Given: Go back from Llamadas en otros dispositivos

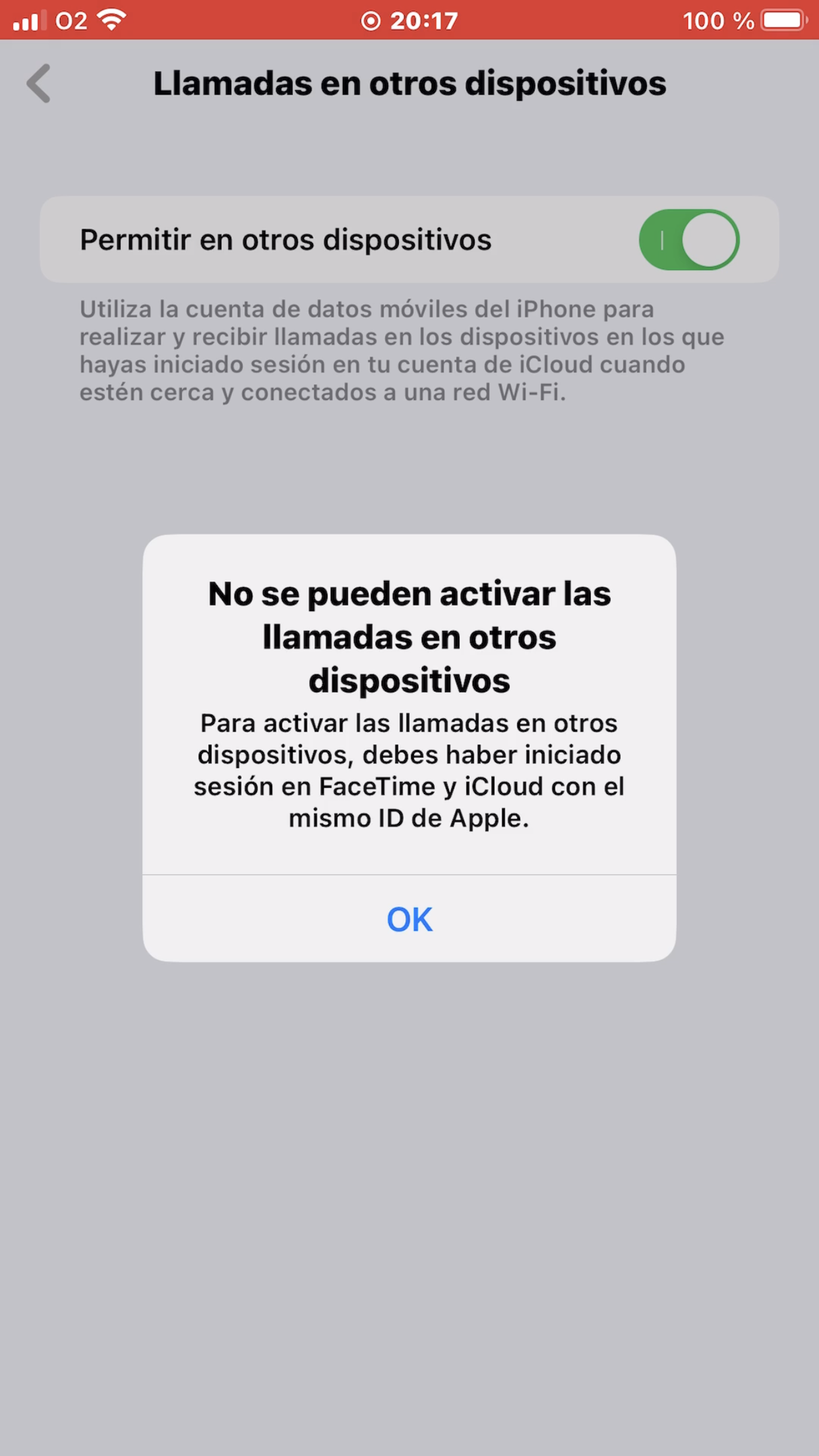Looking at the screenshot, I should point(39,84).
